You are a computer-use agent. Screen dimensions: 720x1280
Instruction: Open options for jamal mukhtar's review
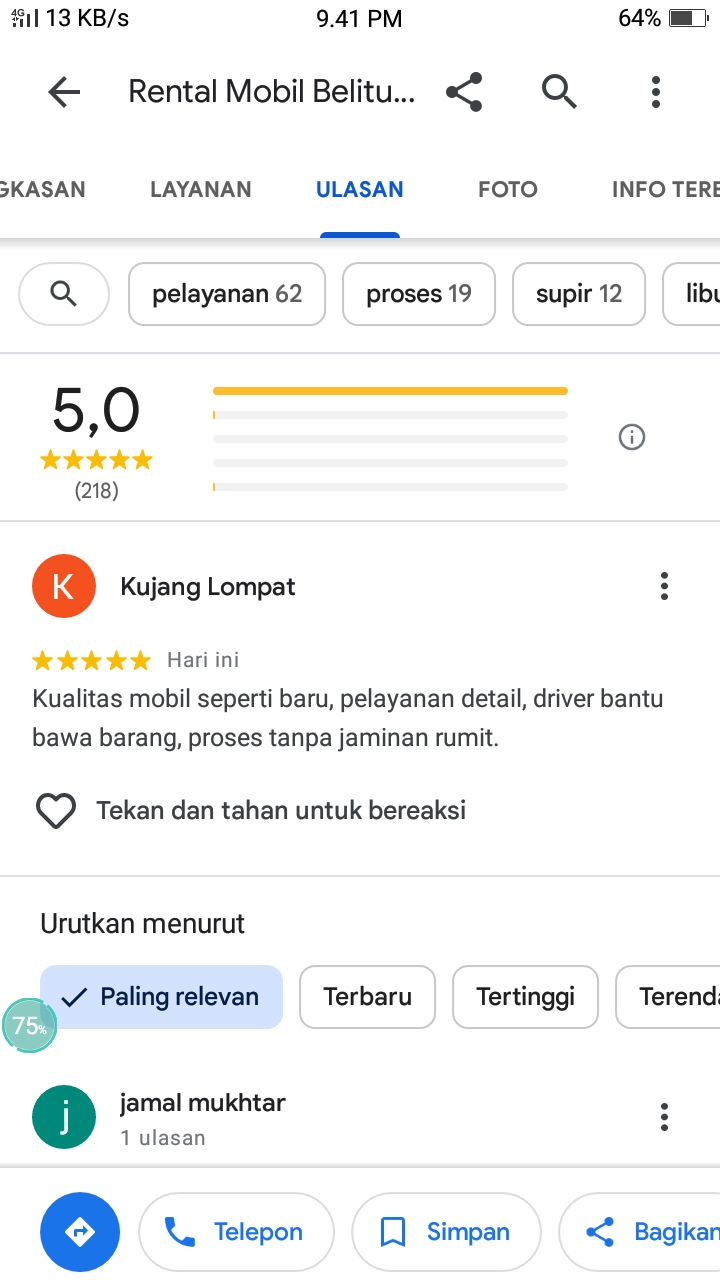tap(664, 1117)
